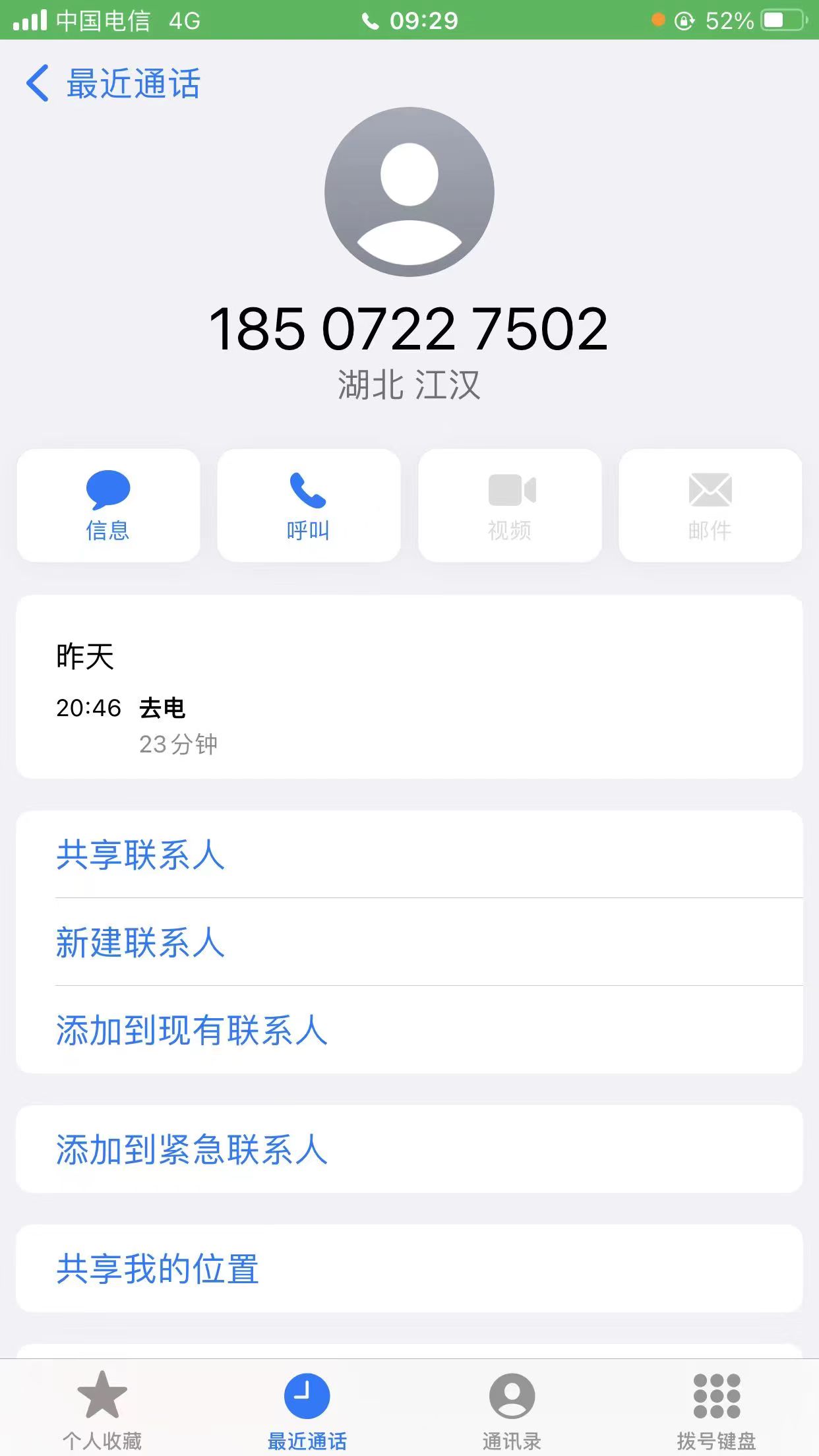The width and height of the screenshot is (819, 1456).
Task: Call the number with 呼叫 button
Action: pos(309,506)
